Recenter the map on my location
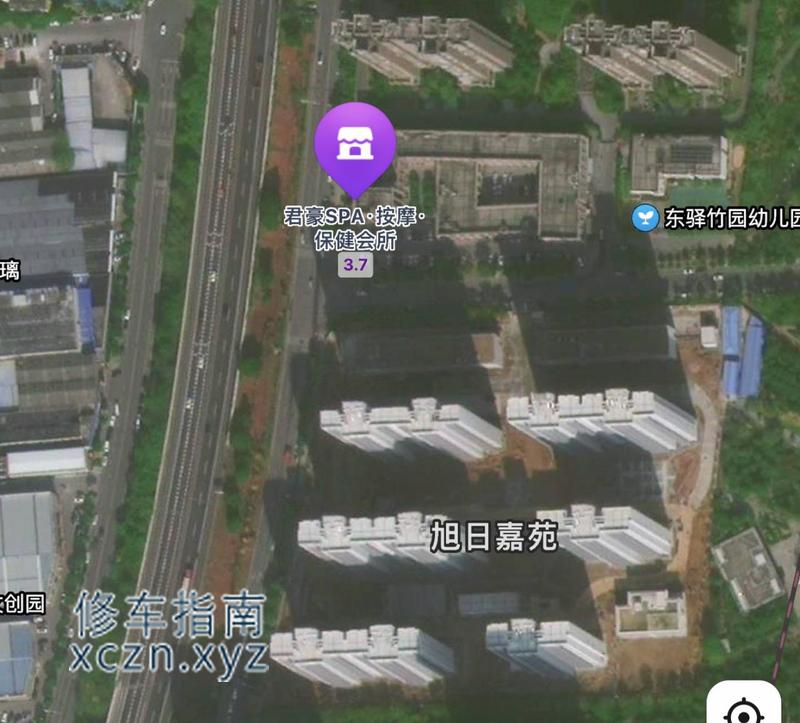This screenshot has height=723, width=800. (x=745, y=708)
